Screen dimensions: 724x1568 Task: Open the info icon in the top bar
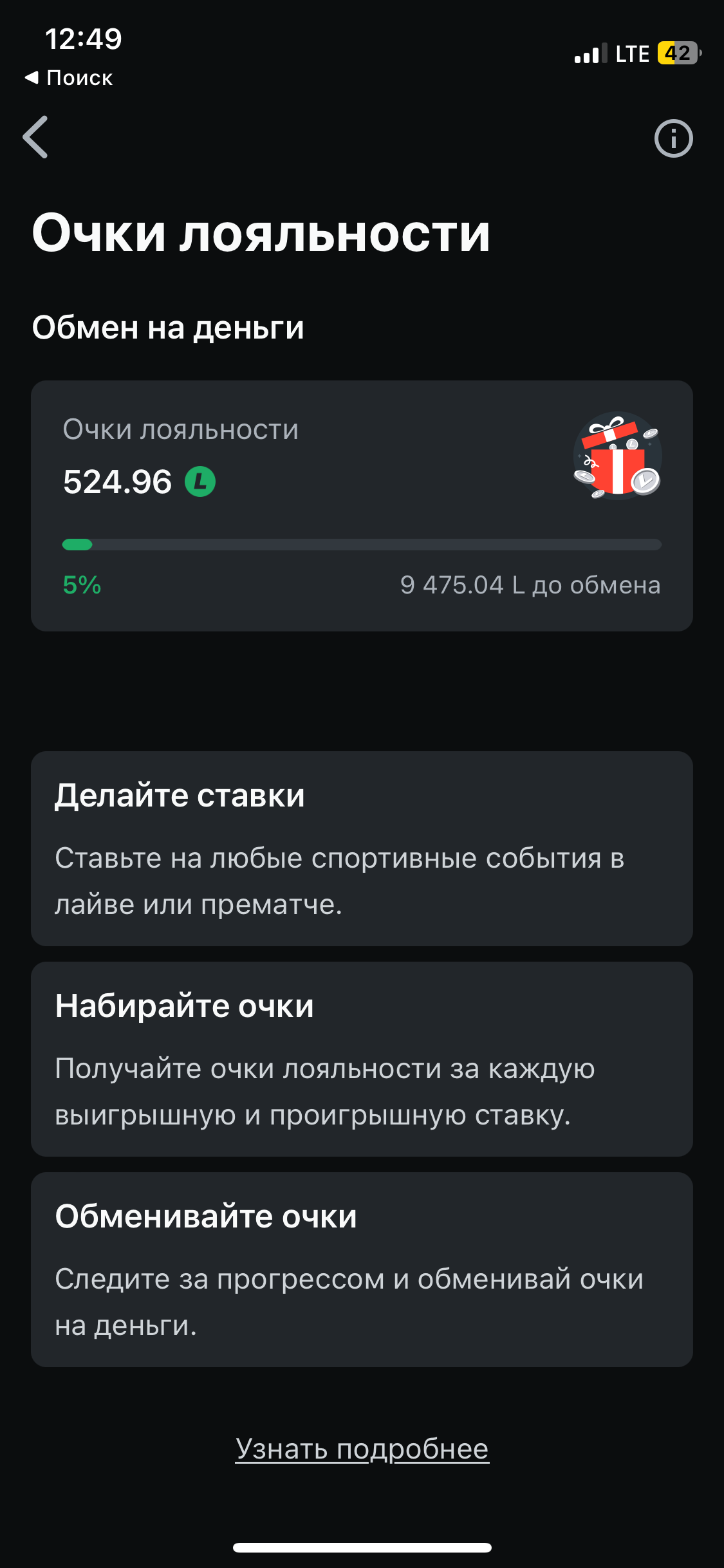(673, 138)
